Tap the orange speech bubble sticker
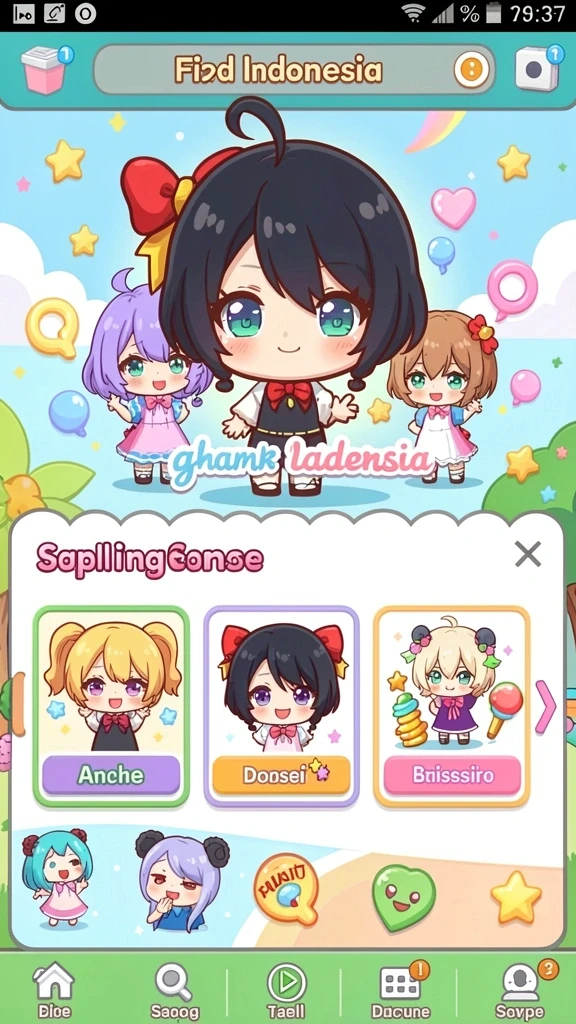The image size is (576, 1024). pos(286,890)
